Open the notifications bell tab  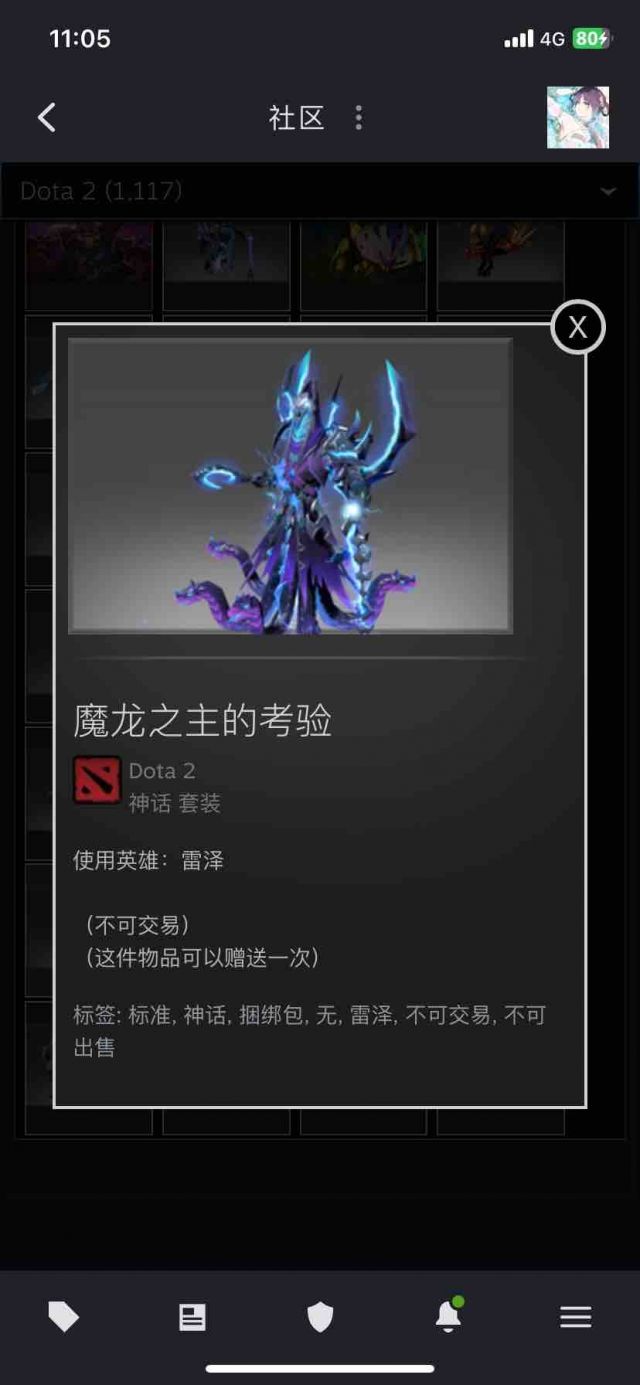coord(449,1316)
